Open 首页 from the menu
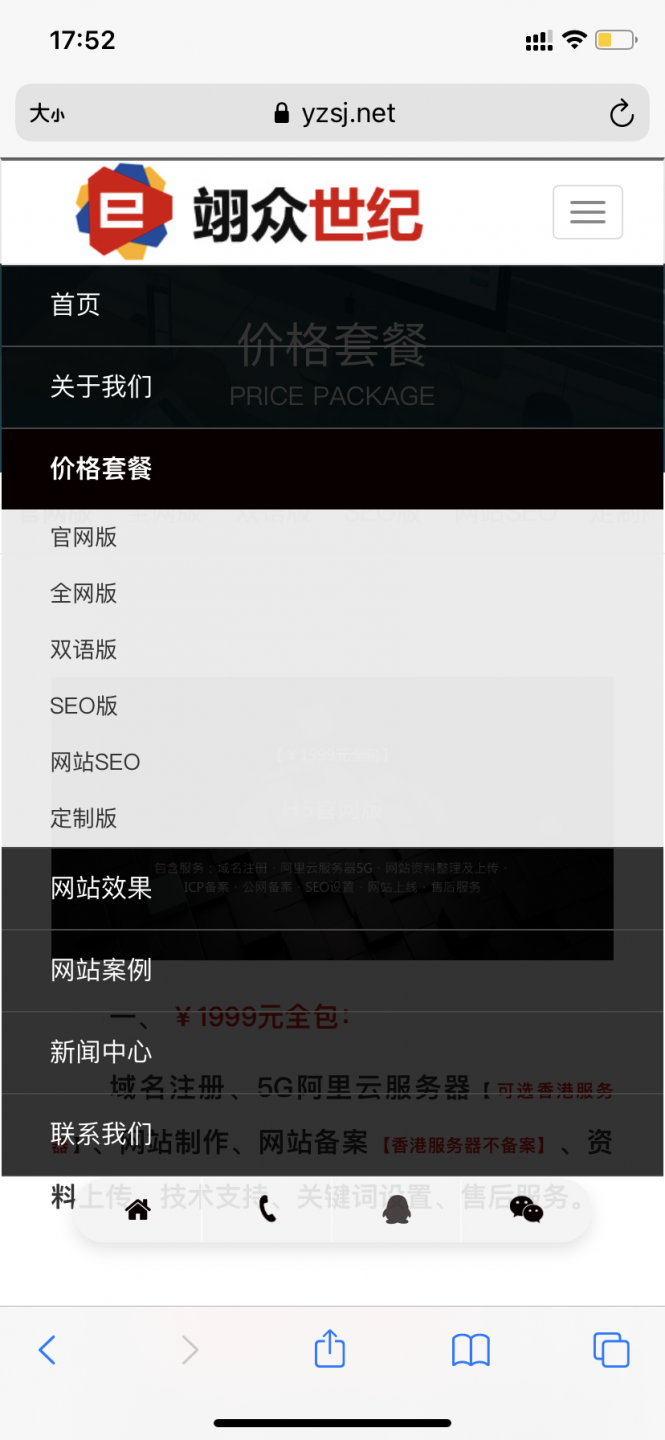 click(76, 305)
